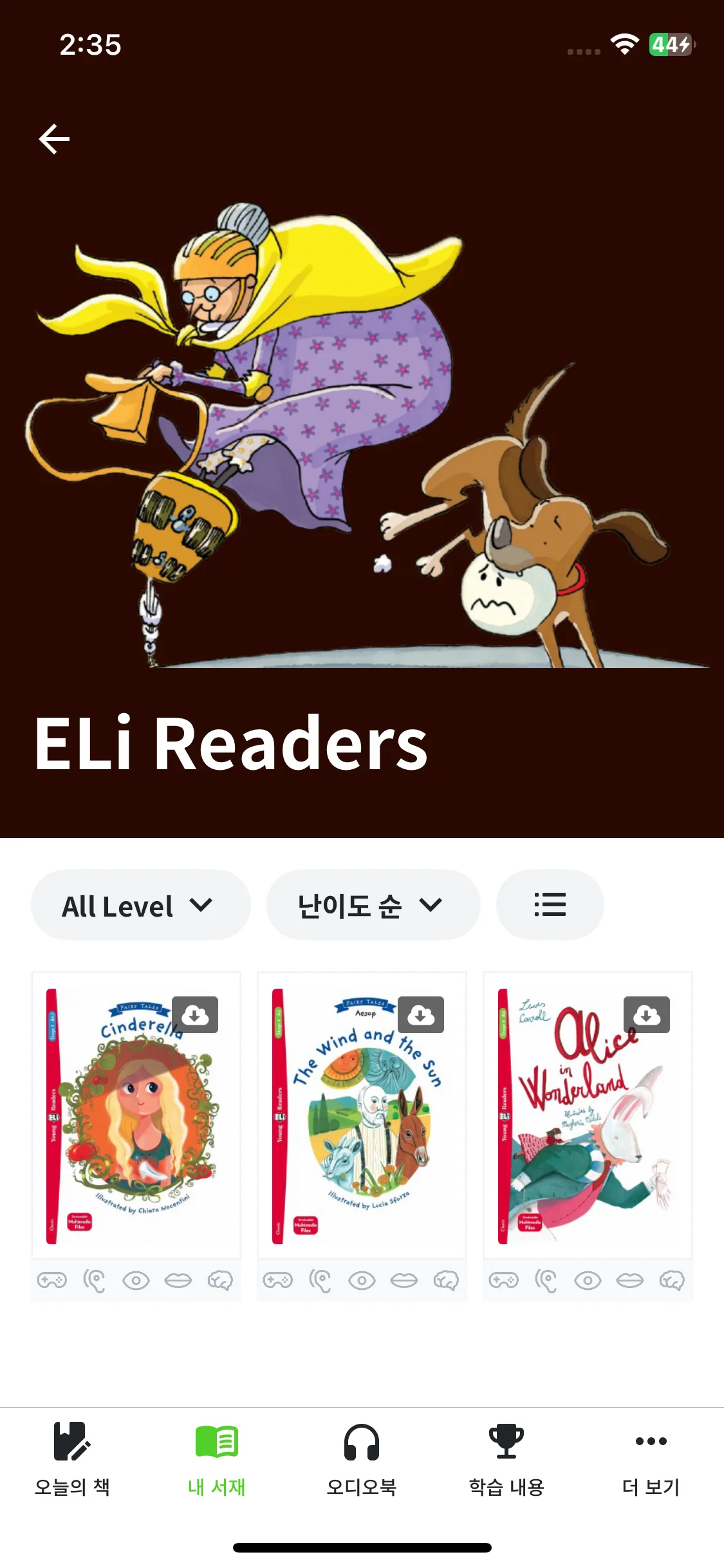
Task: Download Alice in Wonderland
Action: tap(647, 1015)
